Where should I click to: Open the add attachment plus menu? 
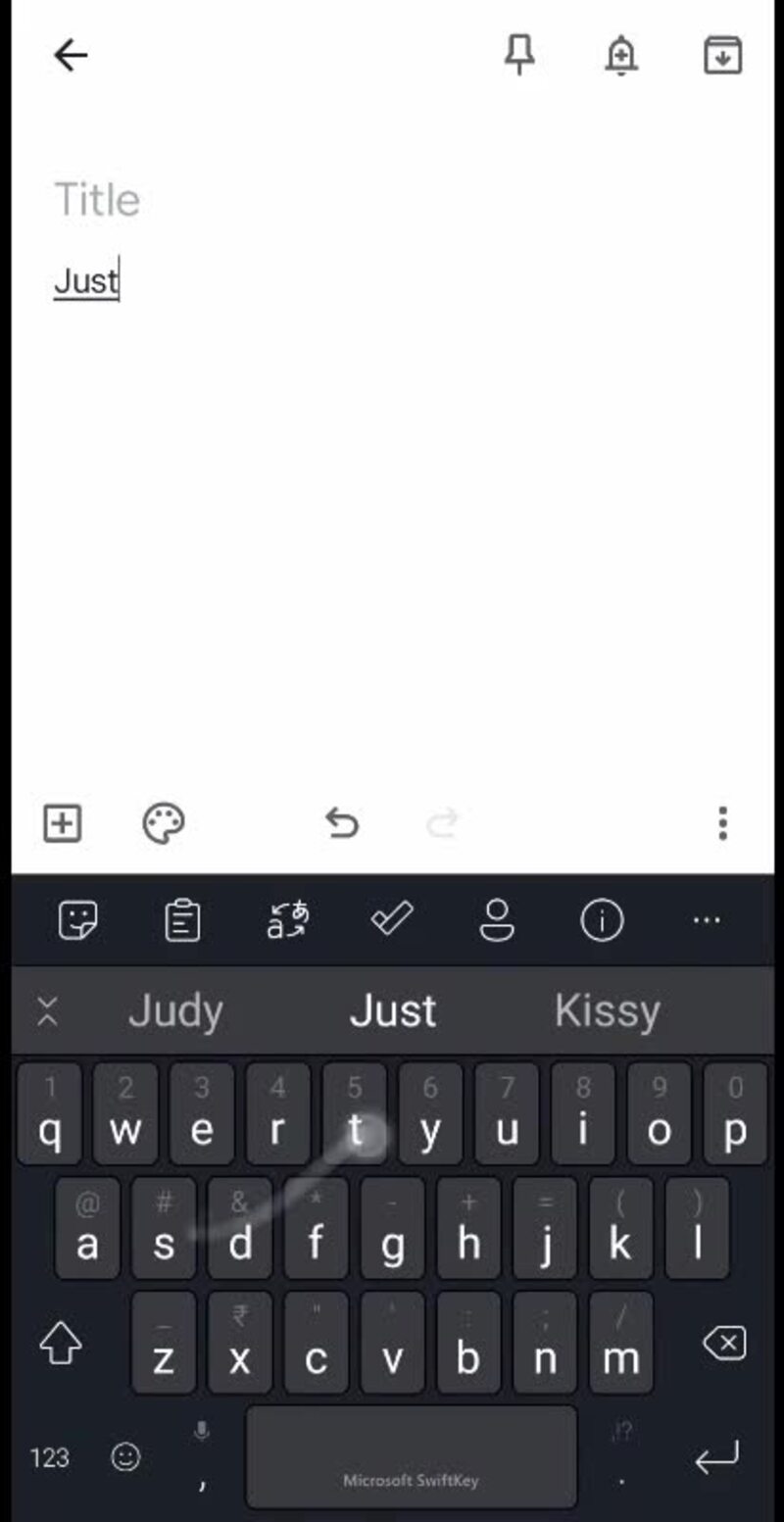click(x=63, y=823)
